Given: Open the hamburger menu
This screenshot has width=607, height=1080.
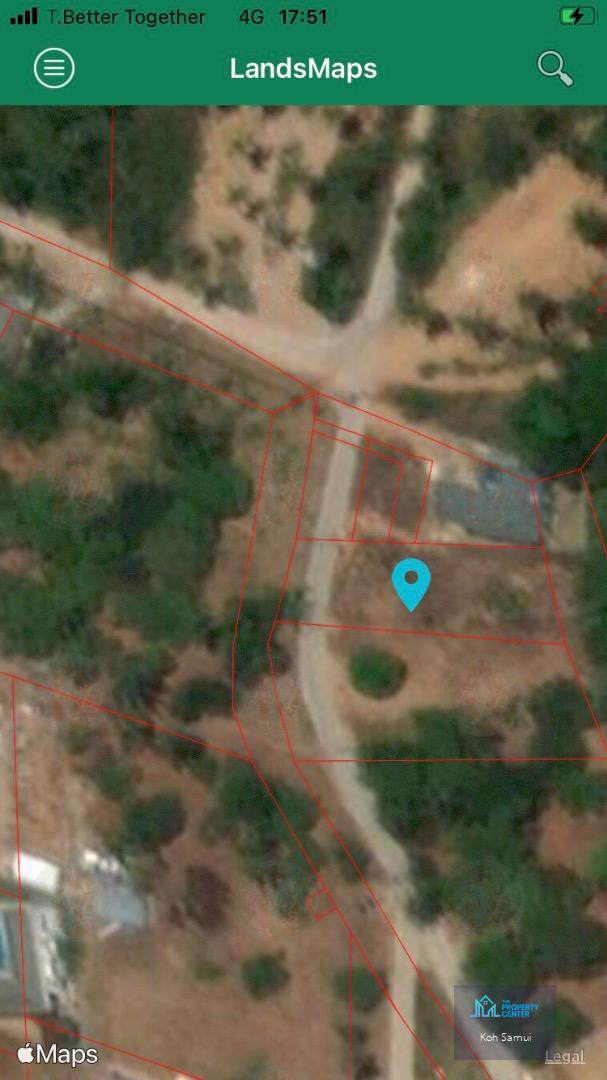Looking at the screenshot, I should pos(54,68).
